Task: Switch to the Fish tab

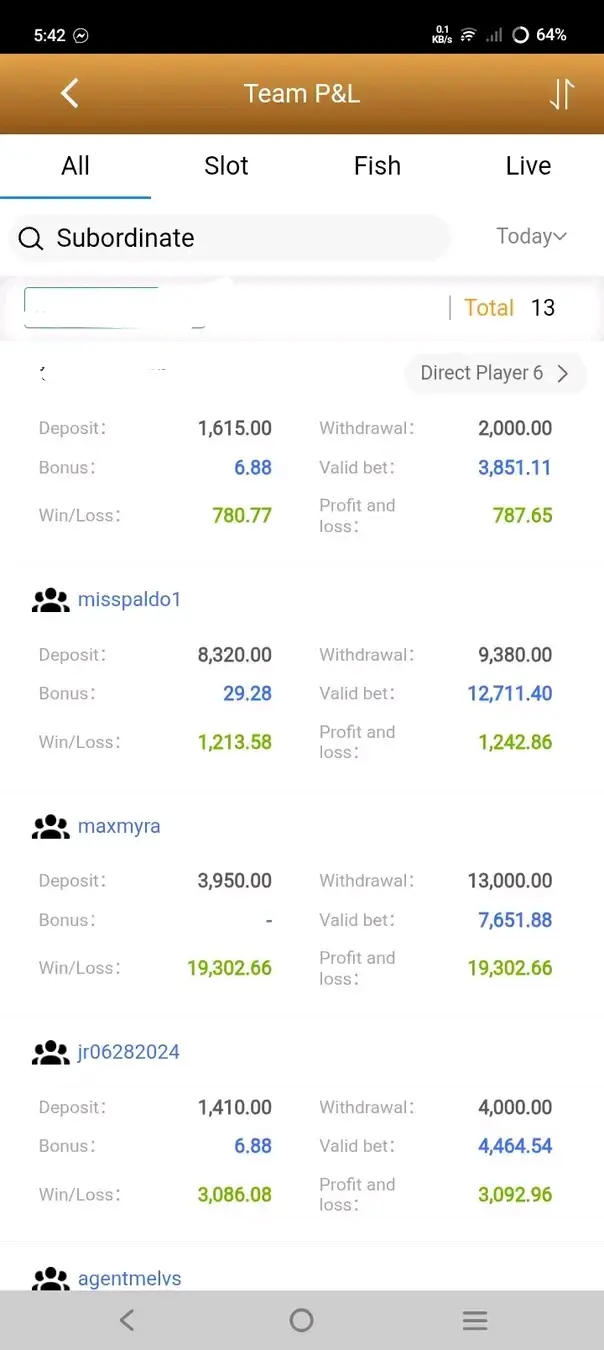Action: tap(377, 166)
